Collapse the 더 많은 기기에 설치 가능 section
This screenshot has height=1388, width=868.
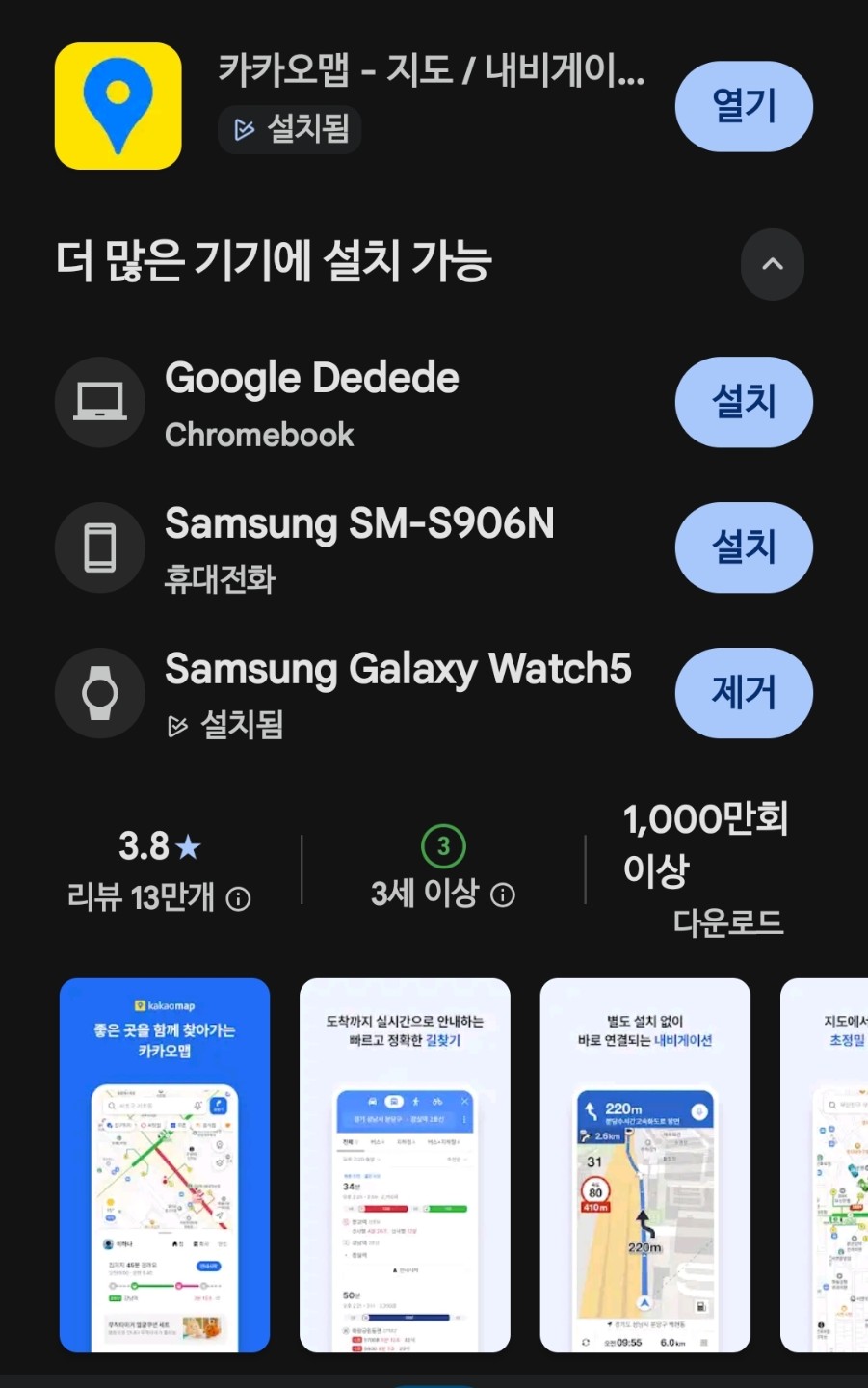[772, 264]
